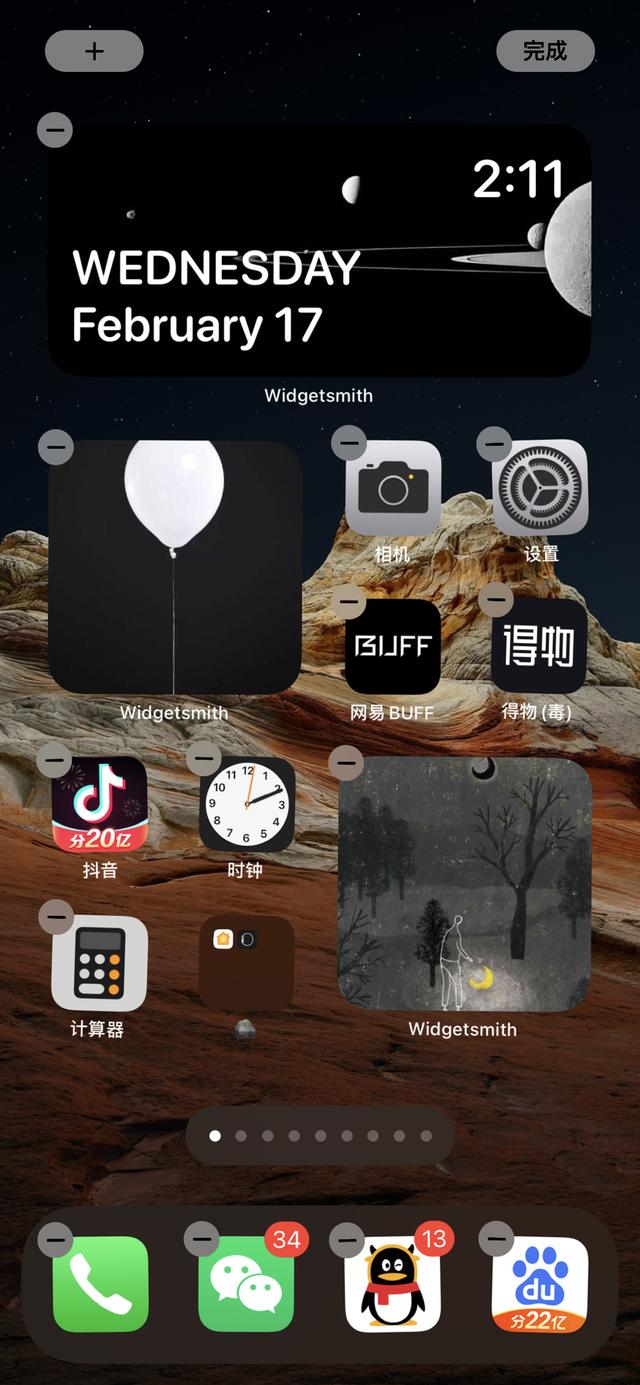Open WeChat with 34 unread badge

coord(246,1284)
